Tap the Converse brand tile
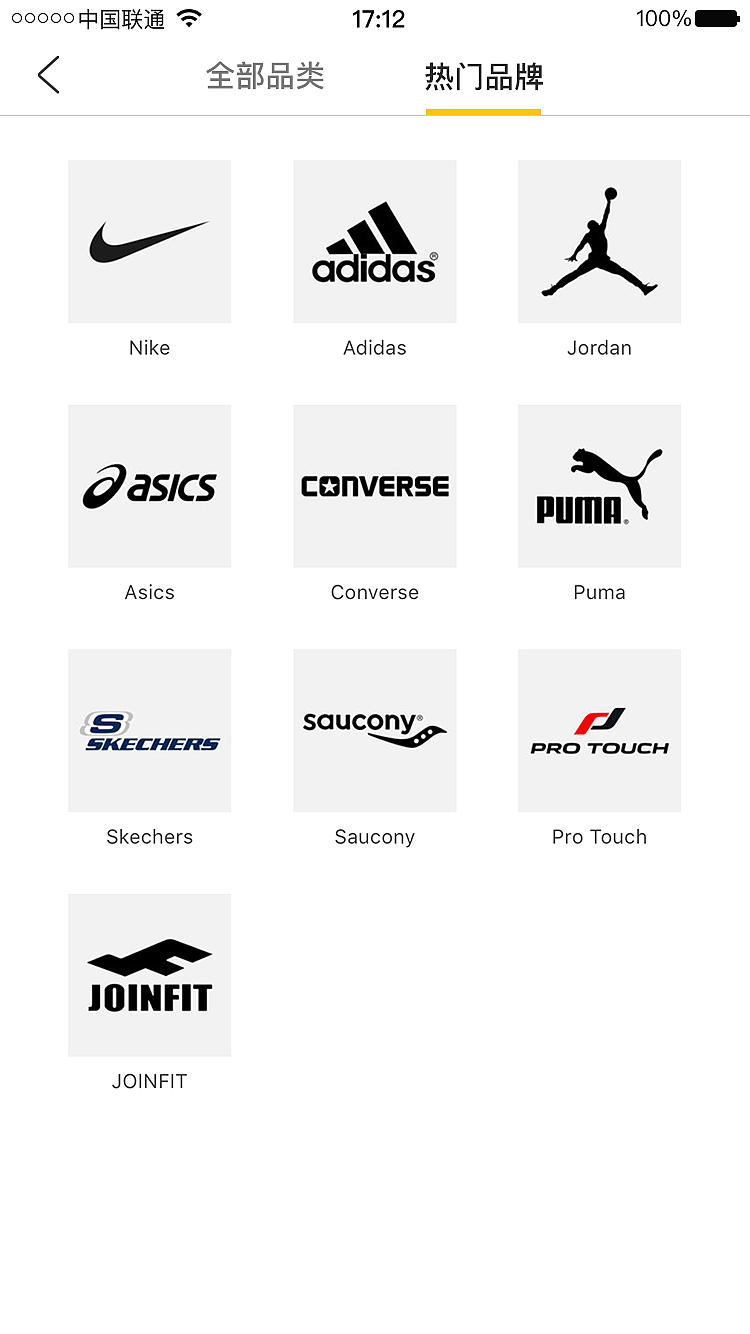 pyautogui.click(x=375, y=487)
